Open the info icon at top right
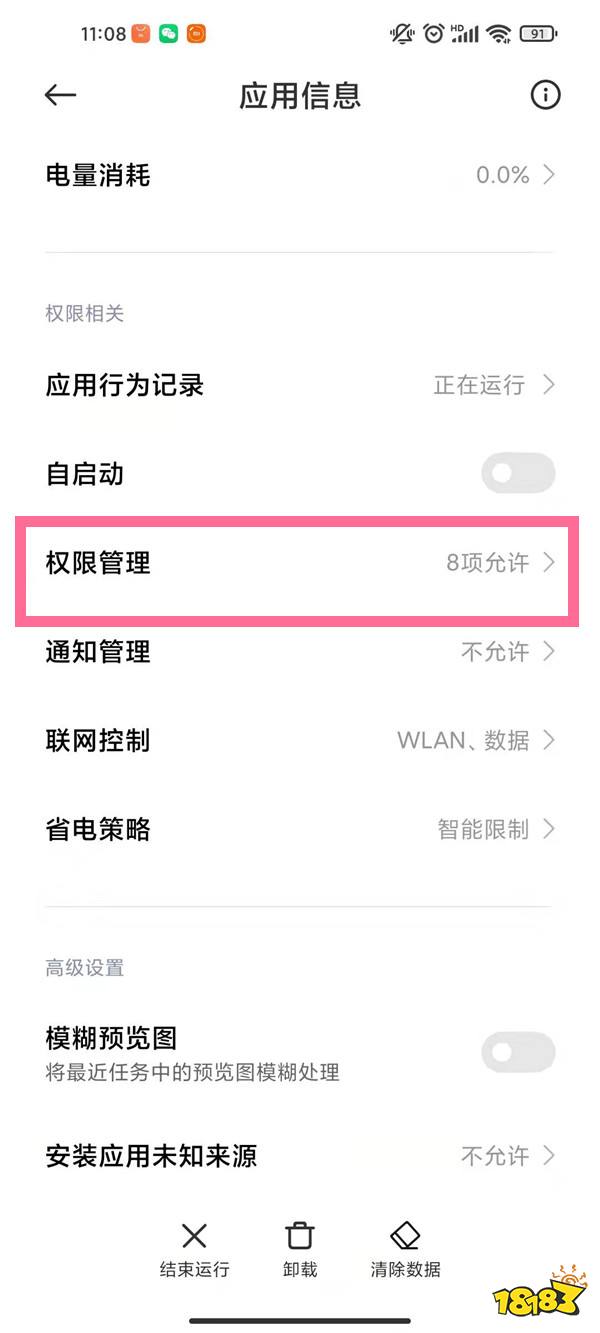This screenshot has width=600, height=1333. click(545, 95)
